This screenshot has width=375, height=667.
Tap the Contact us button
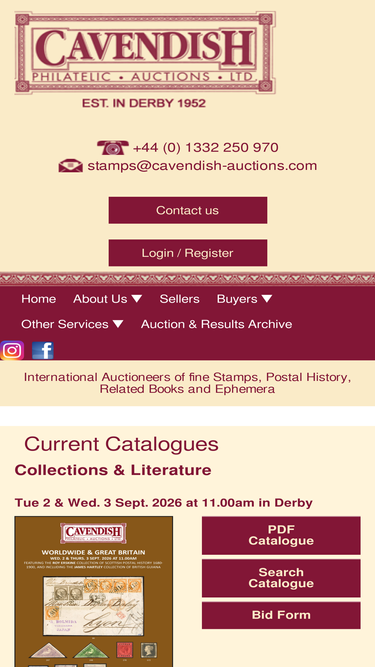188,210
